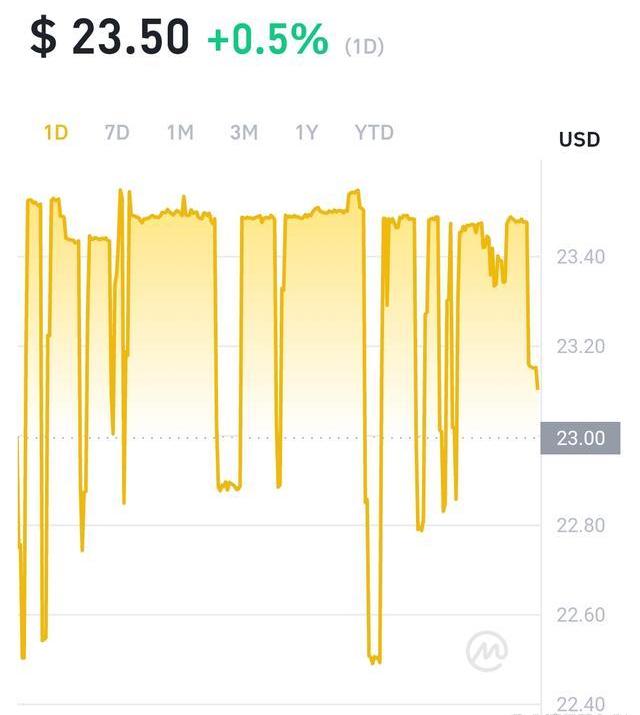Switch chart to 7D range
640x715 pixels.
pyautogui.click(x=117, y=132)
